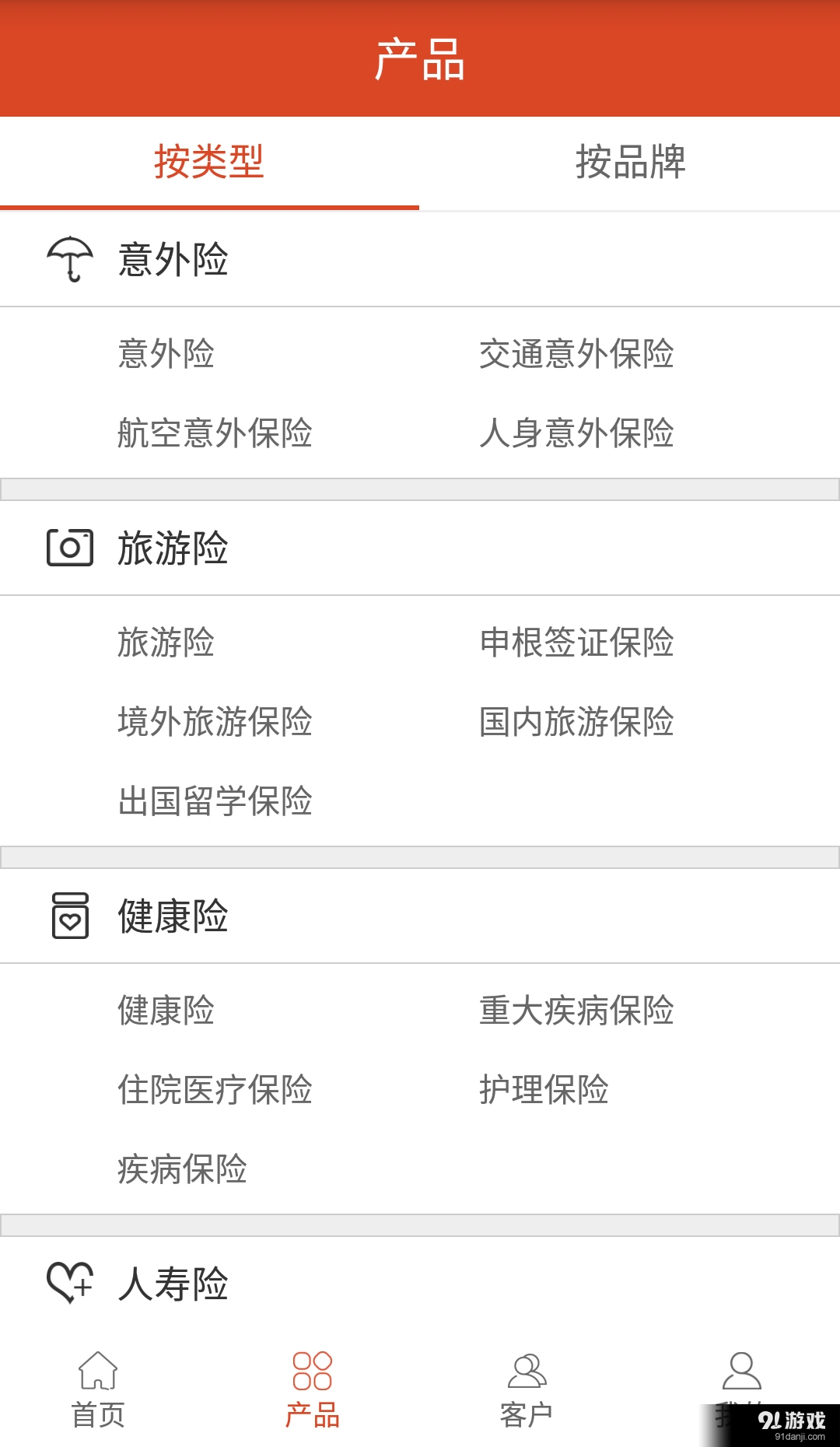Switch to the 客户 tab
The width and height of the screenshot is (840, 1447).
527,1391
